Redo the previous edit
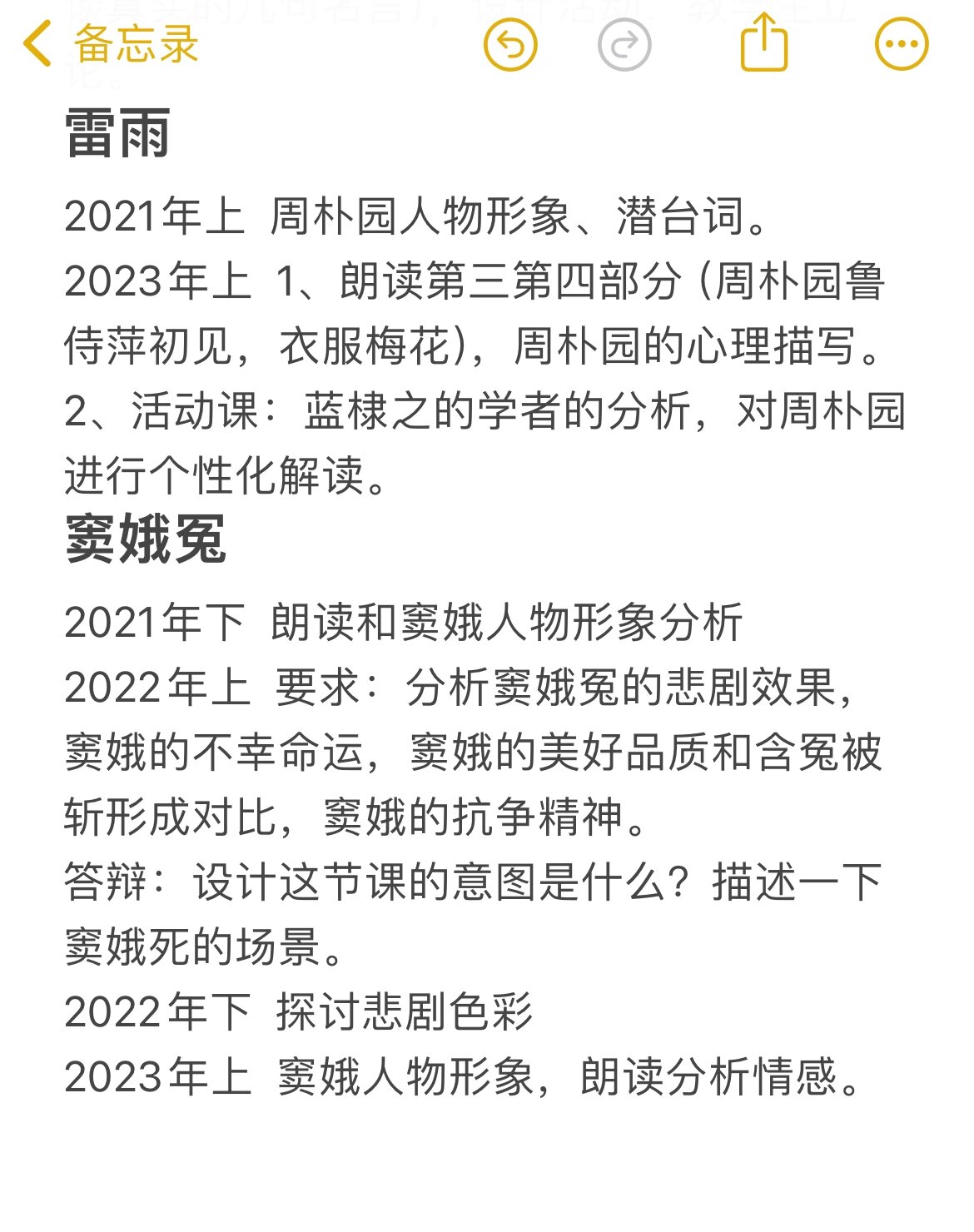974x1232 pixels. click(x=624, y=45)
